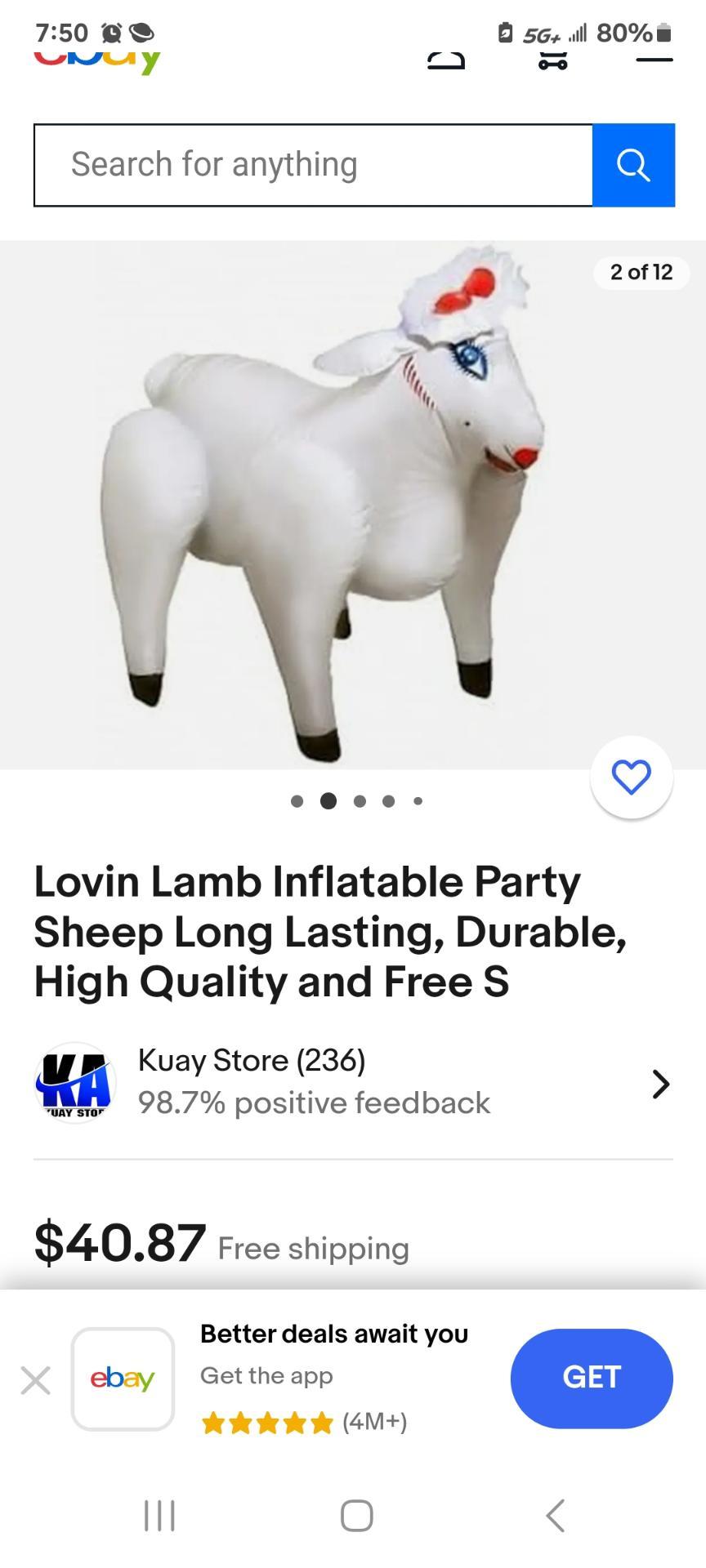Viewport: 706px width, 1568px height.
Task: Tap the Search for anything field
Action: pyautogui.click(x=313, y=165)
